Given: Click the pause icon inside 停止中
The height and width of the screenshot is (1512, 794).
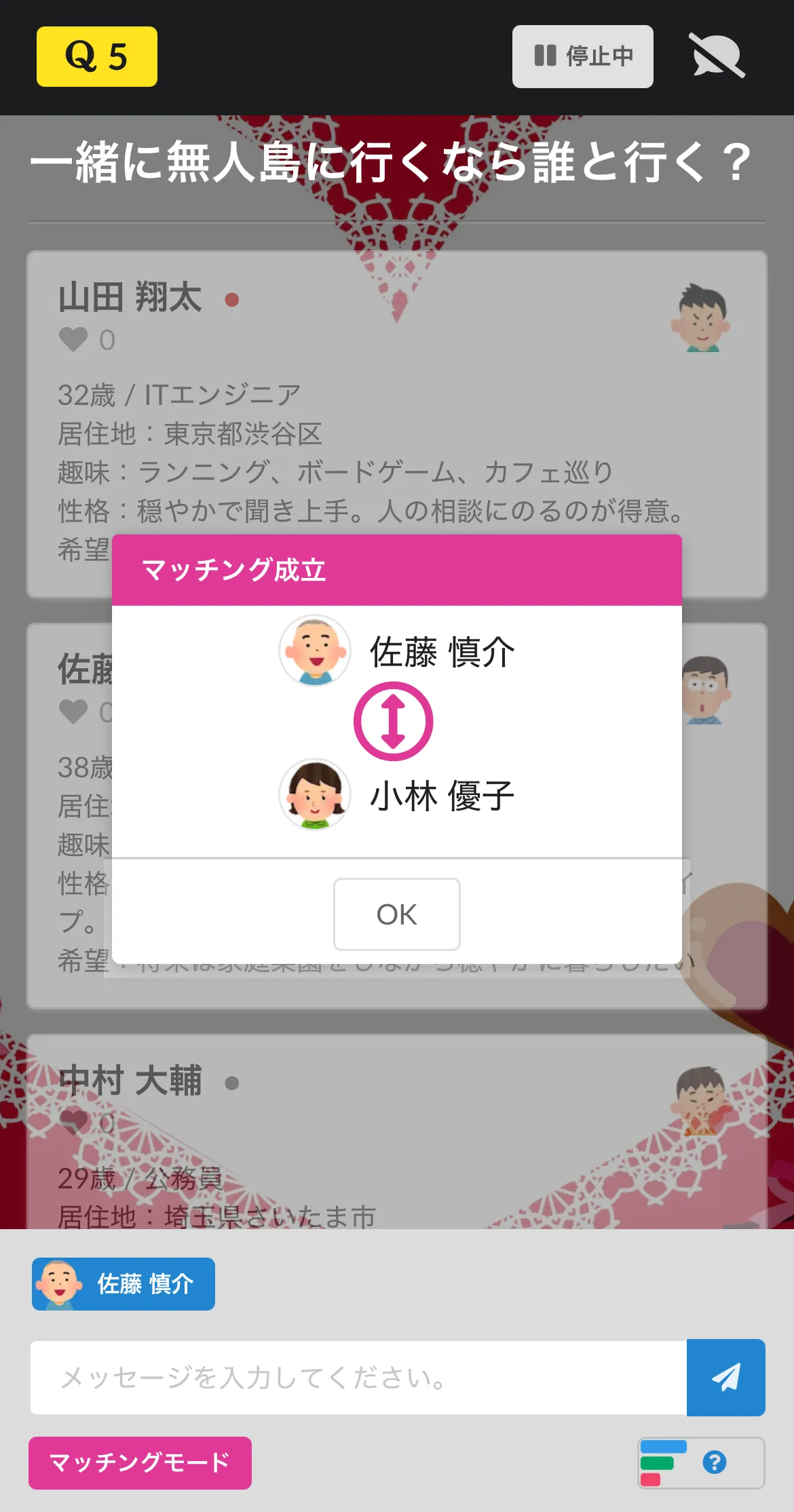Looking at the screenshot, I should point(545,56).
